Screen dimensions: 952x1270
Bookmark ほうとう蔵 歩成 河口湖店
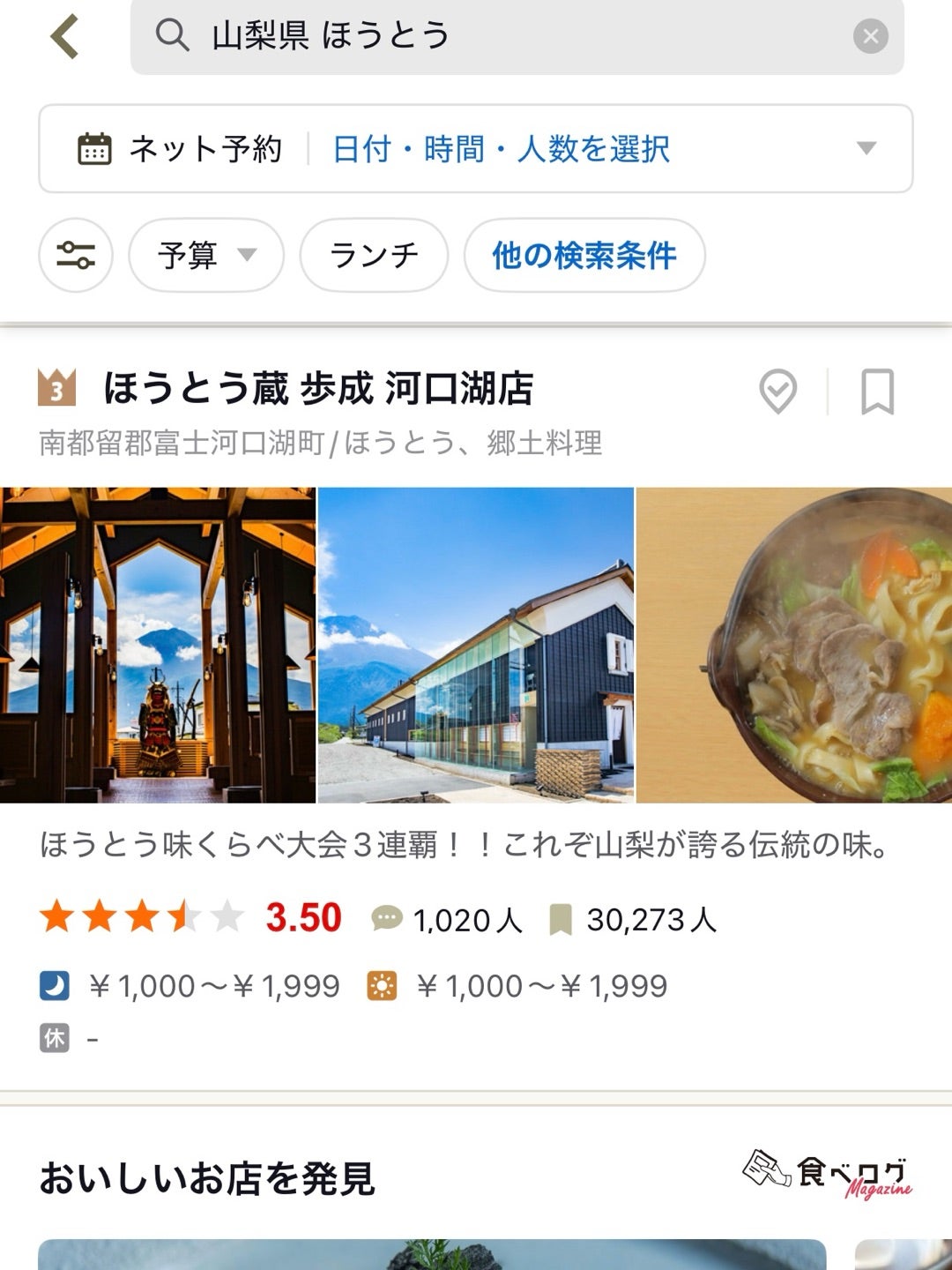pos(877,391)
